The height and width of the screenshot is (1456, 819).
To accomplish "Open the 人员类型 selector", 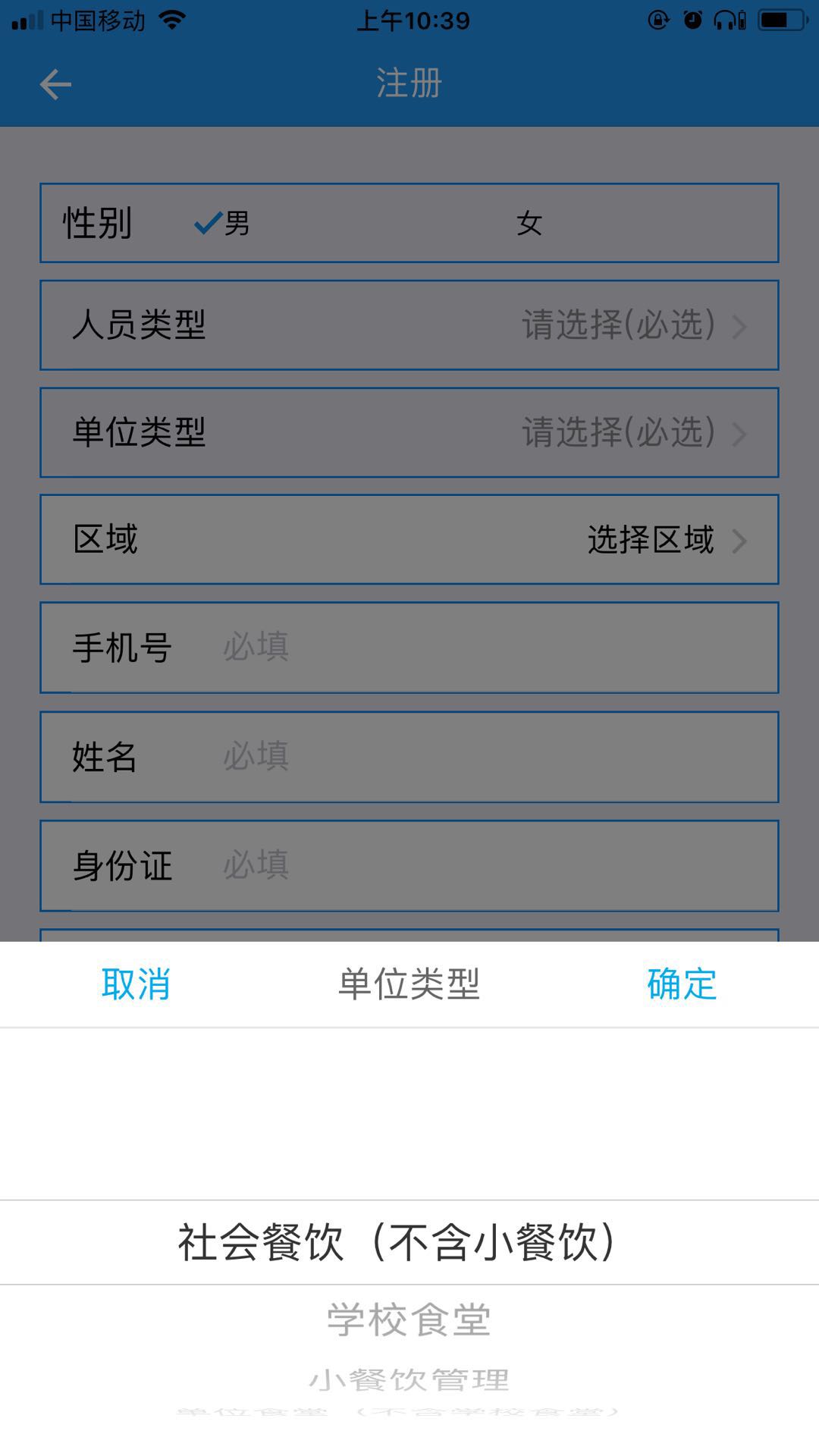I will tap(409, 325).
